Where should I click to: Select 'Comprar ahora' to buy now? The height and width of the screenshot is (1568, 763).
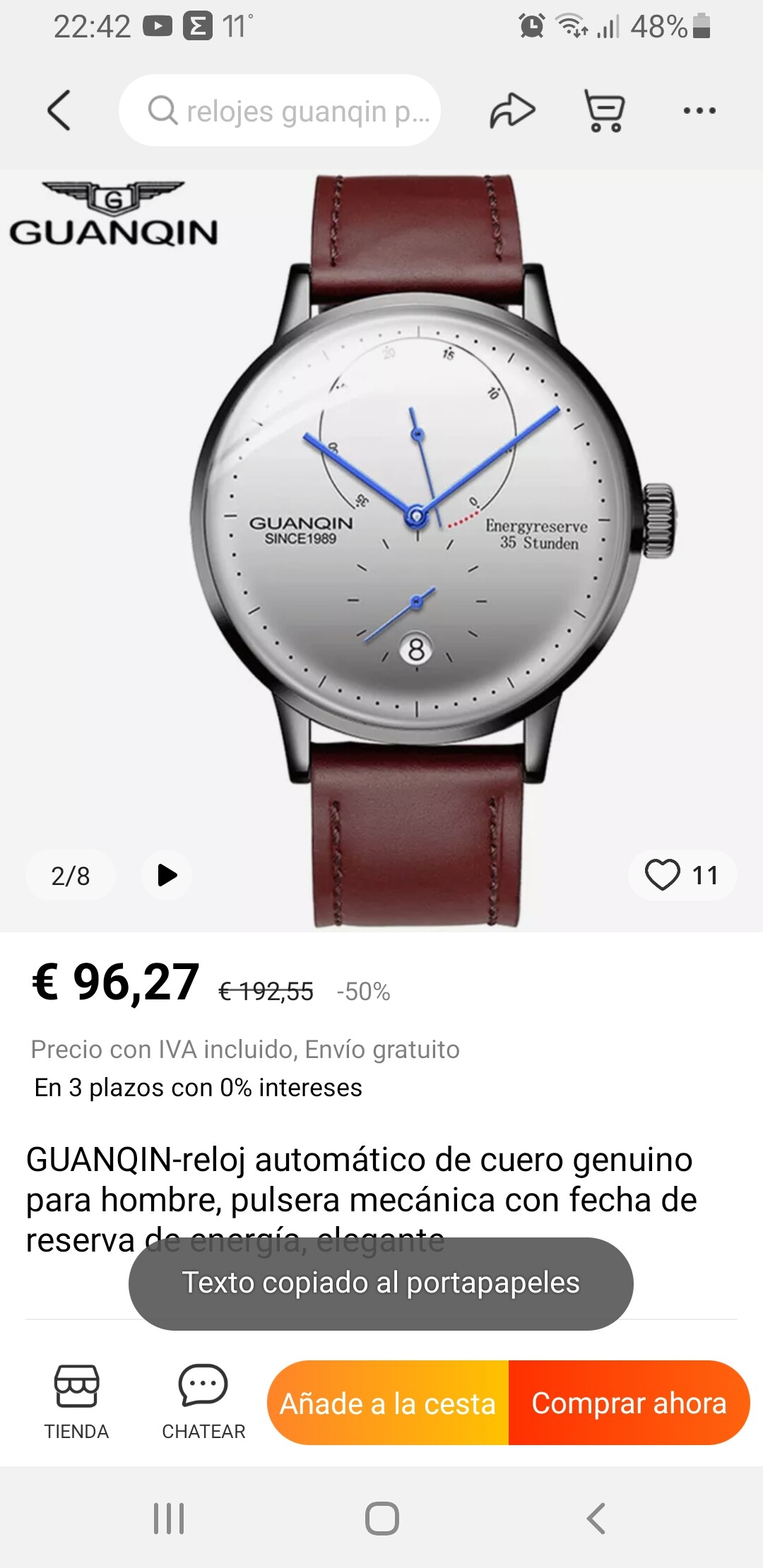629,1403
